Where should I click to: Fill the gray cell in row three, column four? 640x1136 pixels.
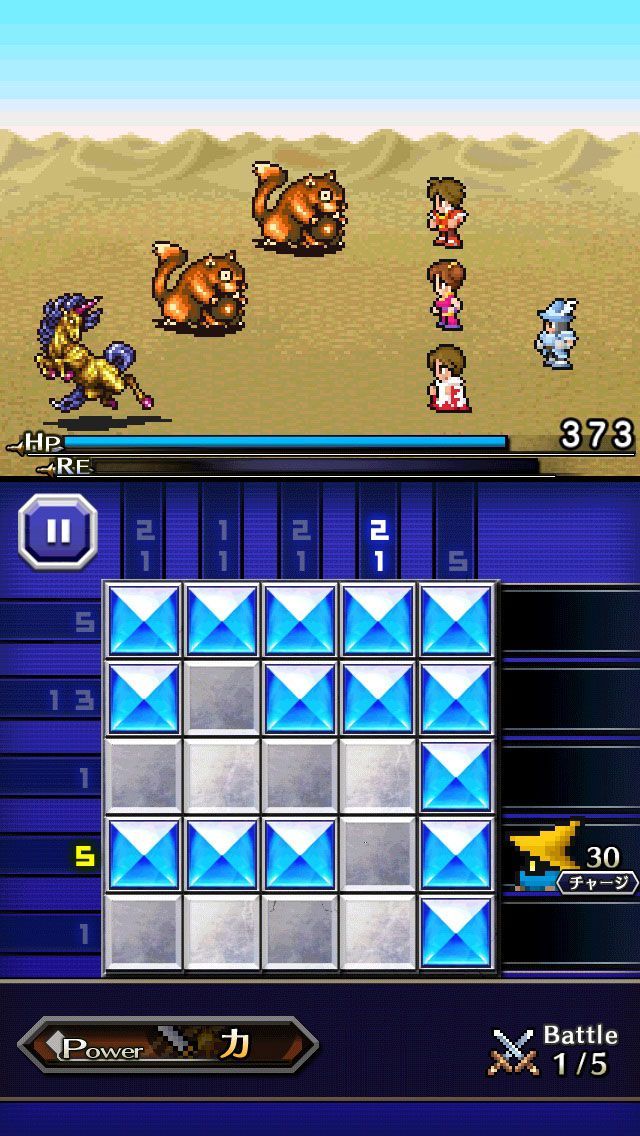[x=378, y=776]
